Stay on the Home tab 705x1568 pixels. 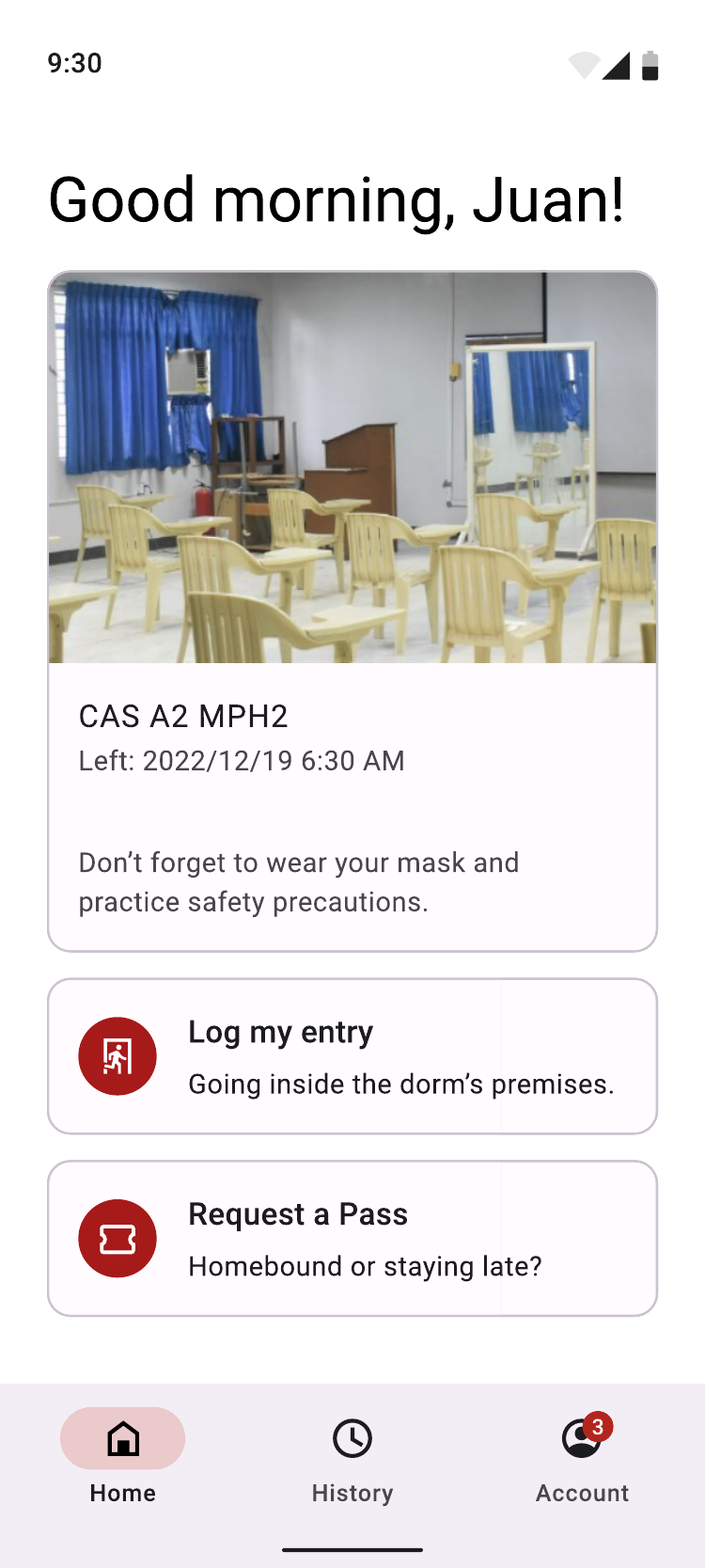coord(122,1461)
